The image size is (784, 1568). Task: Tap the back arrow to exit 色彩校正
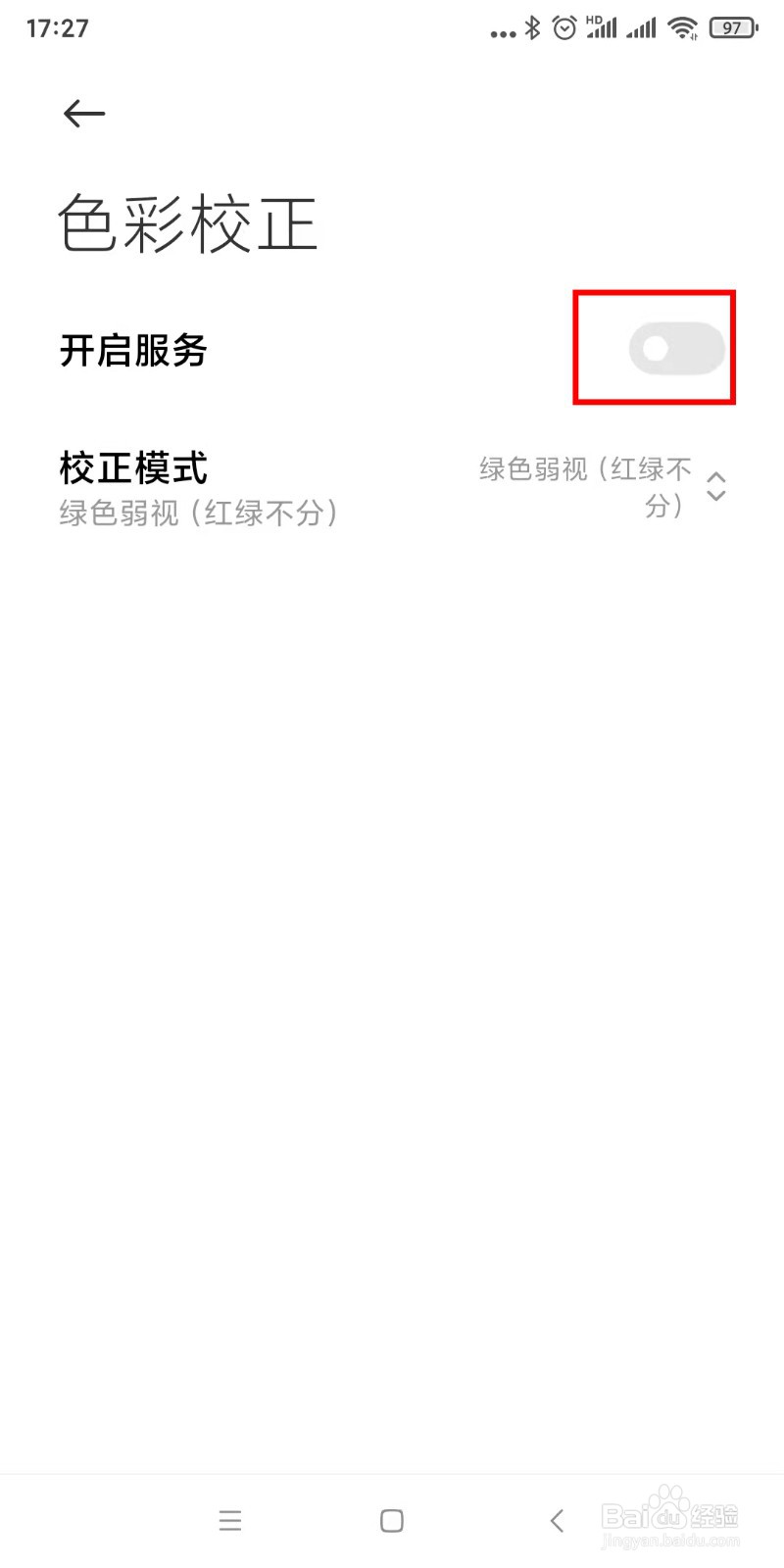83,114
